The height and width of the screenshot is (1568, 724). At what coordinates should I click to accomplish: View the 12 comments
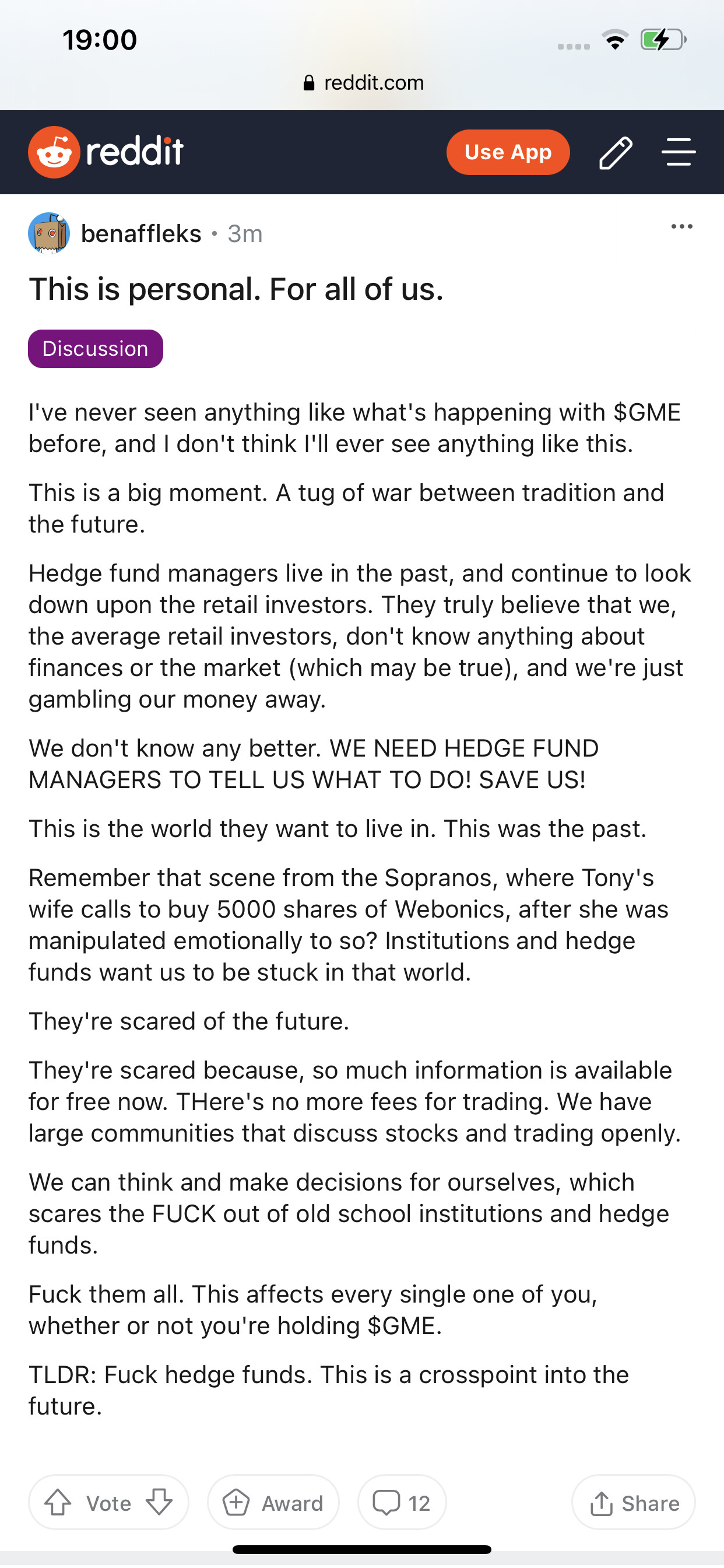pyautogui.click(x=402, y=1502)
